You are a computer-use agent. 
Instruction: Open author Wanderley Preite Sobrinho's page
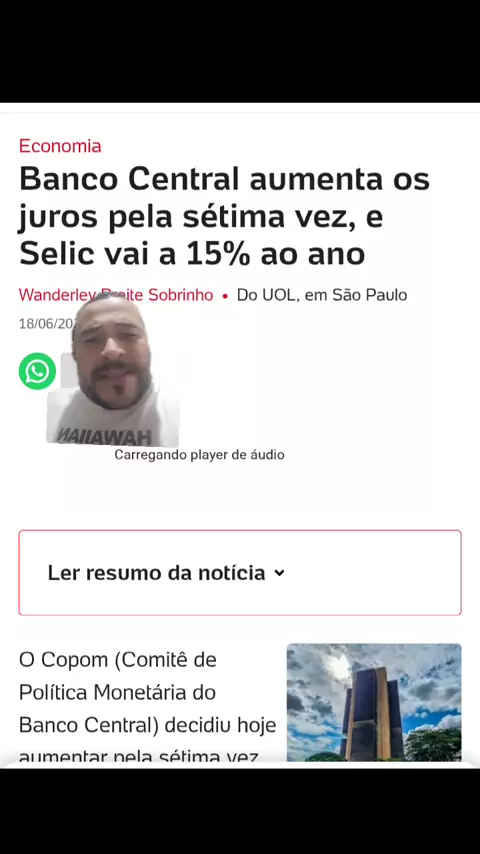116,295
